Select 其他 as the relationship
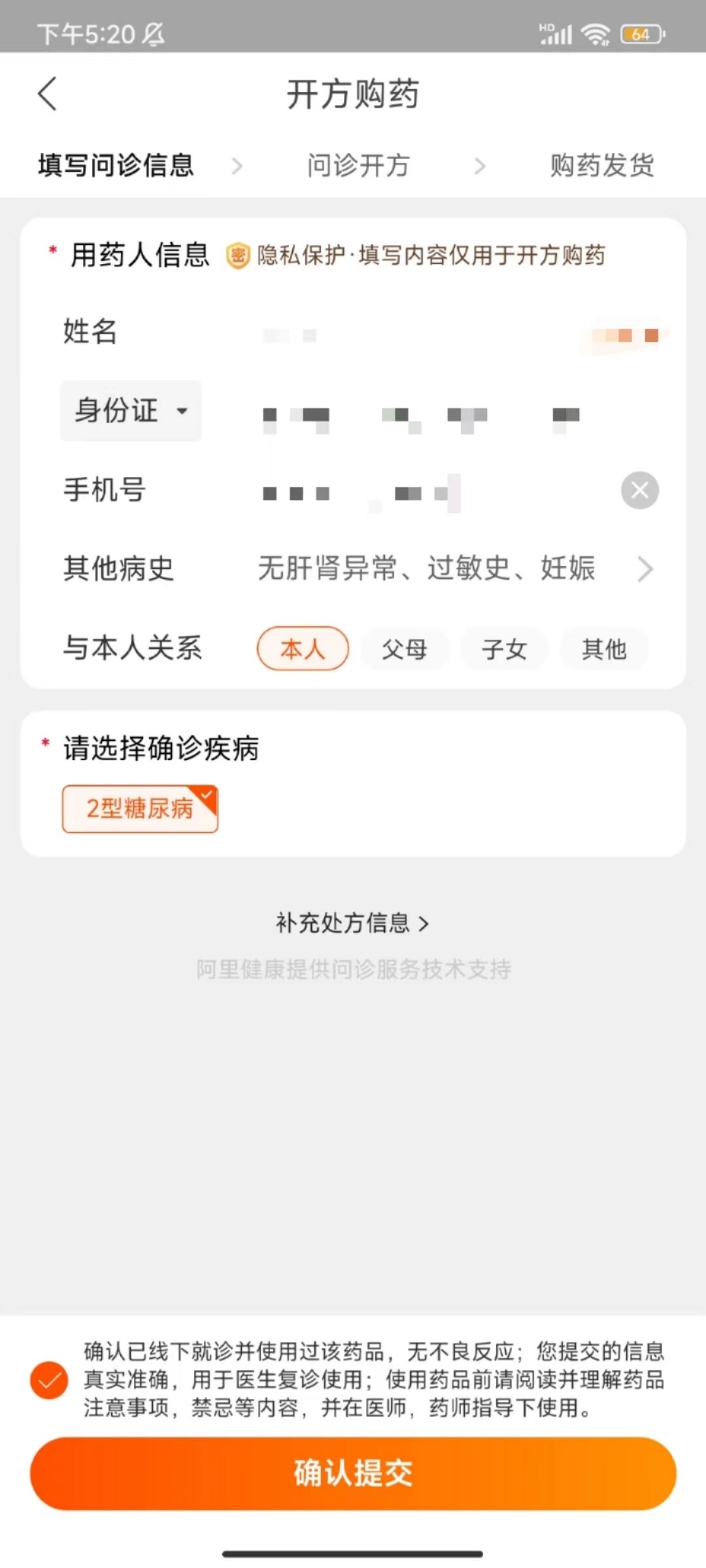The image size is (706, 1568). coord(604,649)
